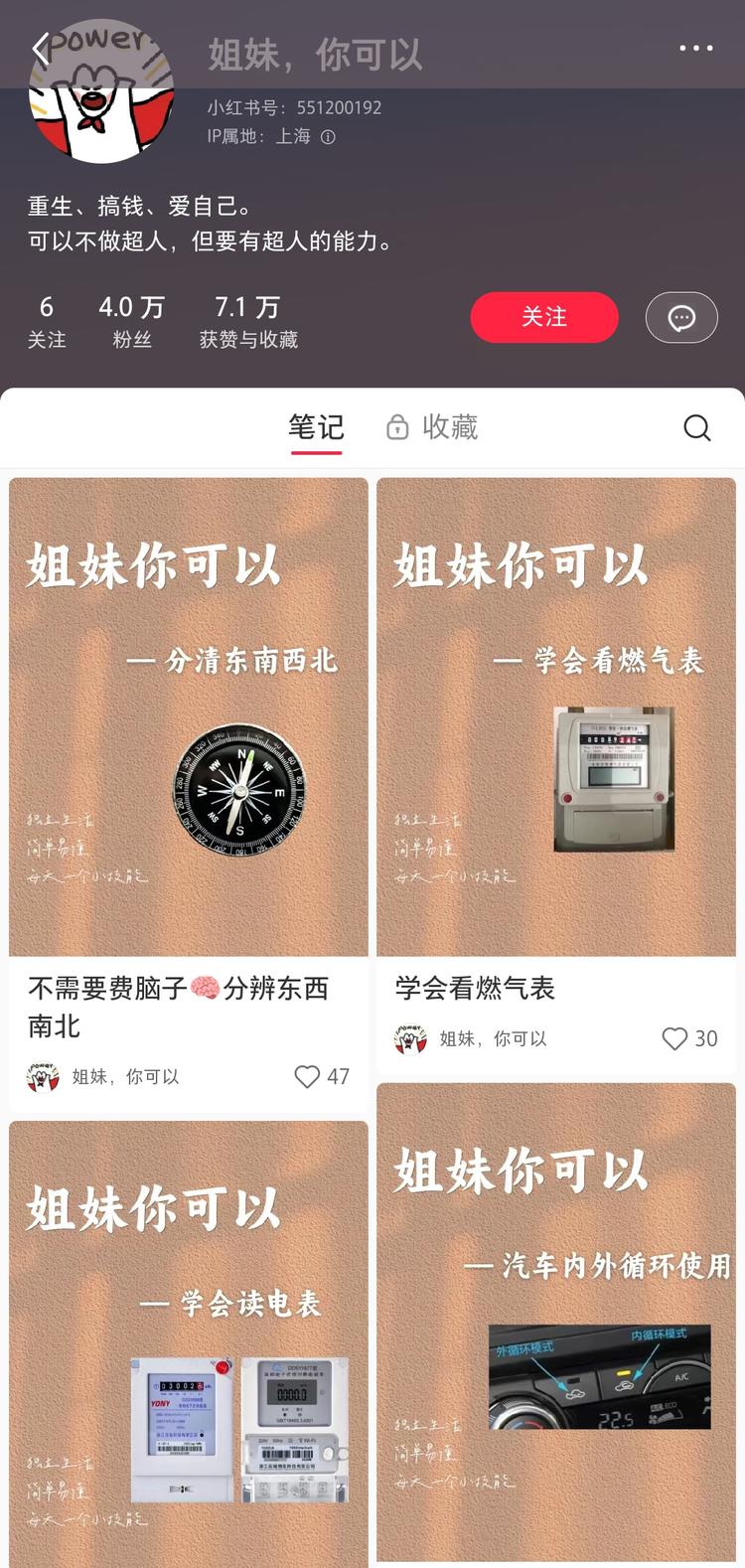The width and height of the screenshot is (745, 1568).
Task: Open the 汽车内外循环使用 note thumbnail
Action: pyautogui.click(x=555, y=1332)
